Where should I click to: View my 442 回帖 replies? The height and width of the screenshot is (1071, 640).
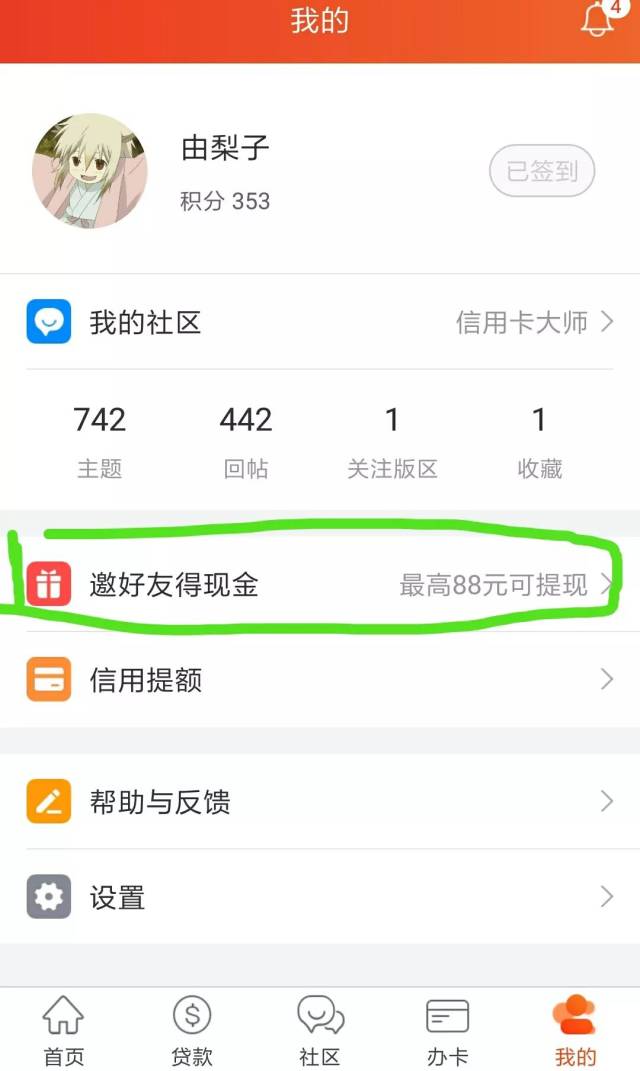[246, 441]
